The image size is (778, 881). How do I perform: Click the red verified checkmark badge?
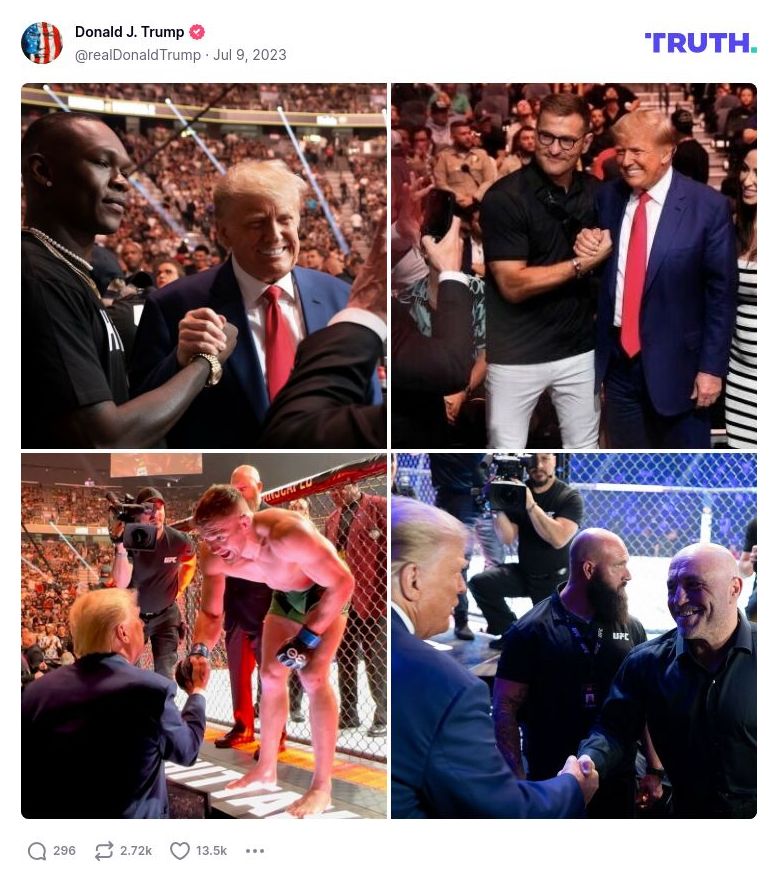click(x=197, y=31)
